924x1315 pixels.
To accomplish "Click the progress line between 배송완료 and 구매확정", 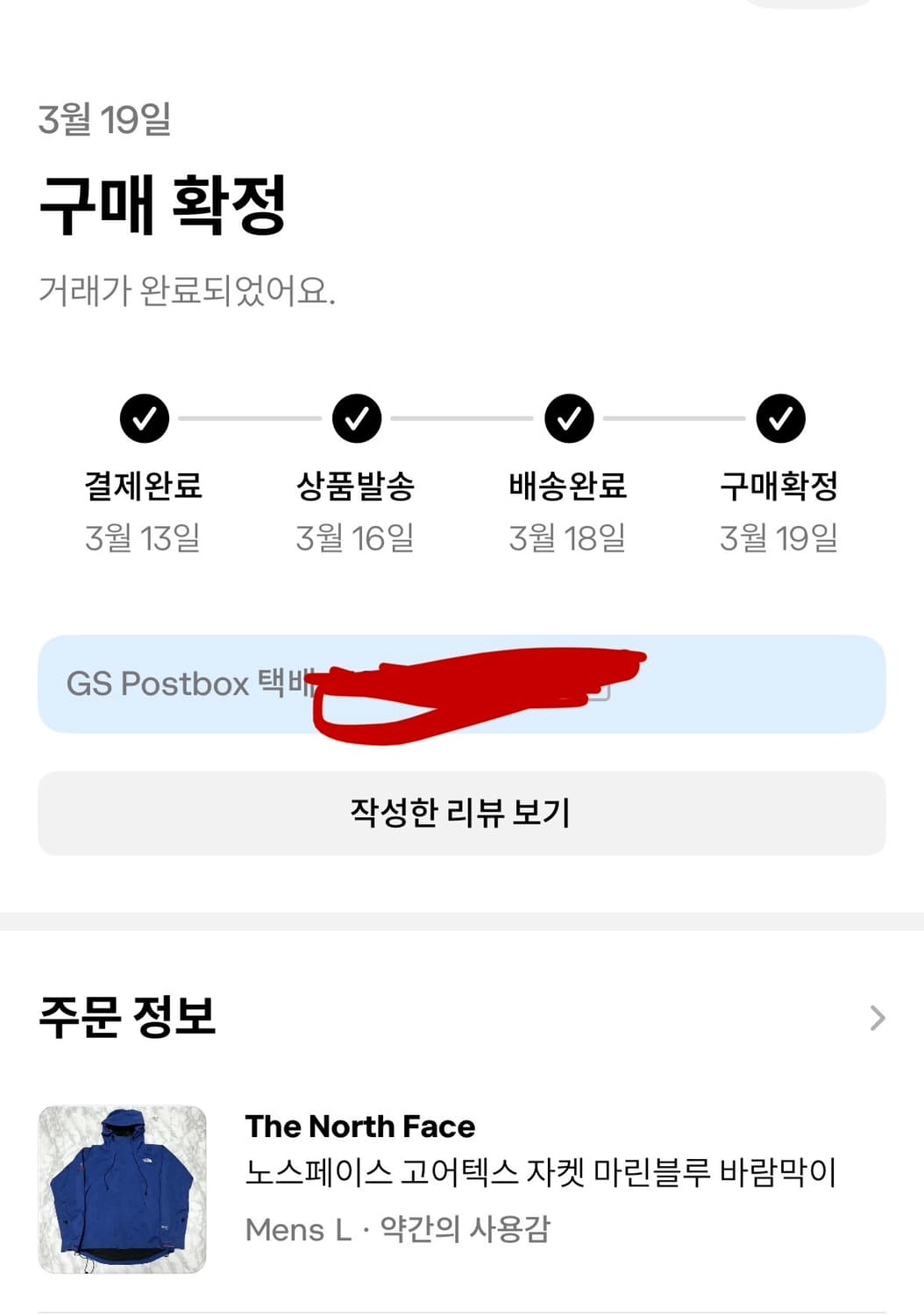I will point(674,418).
